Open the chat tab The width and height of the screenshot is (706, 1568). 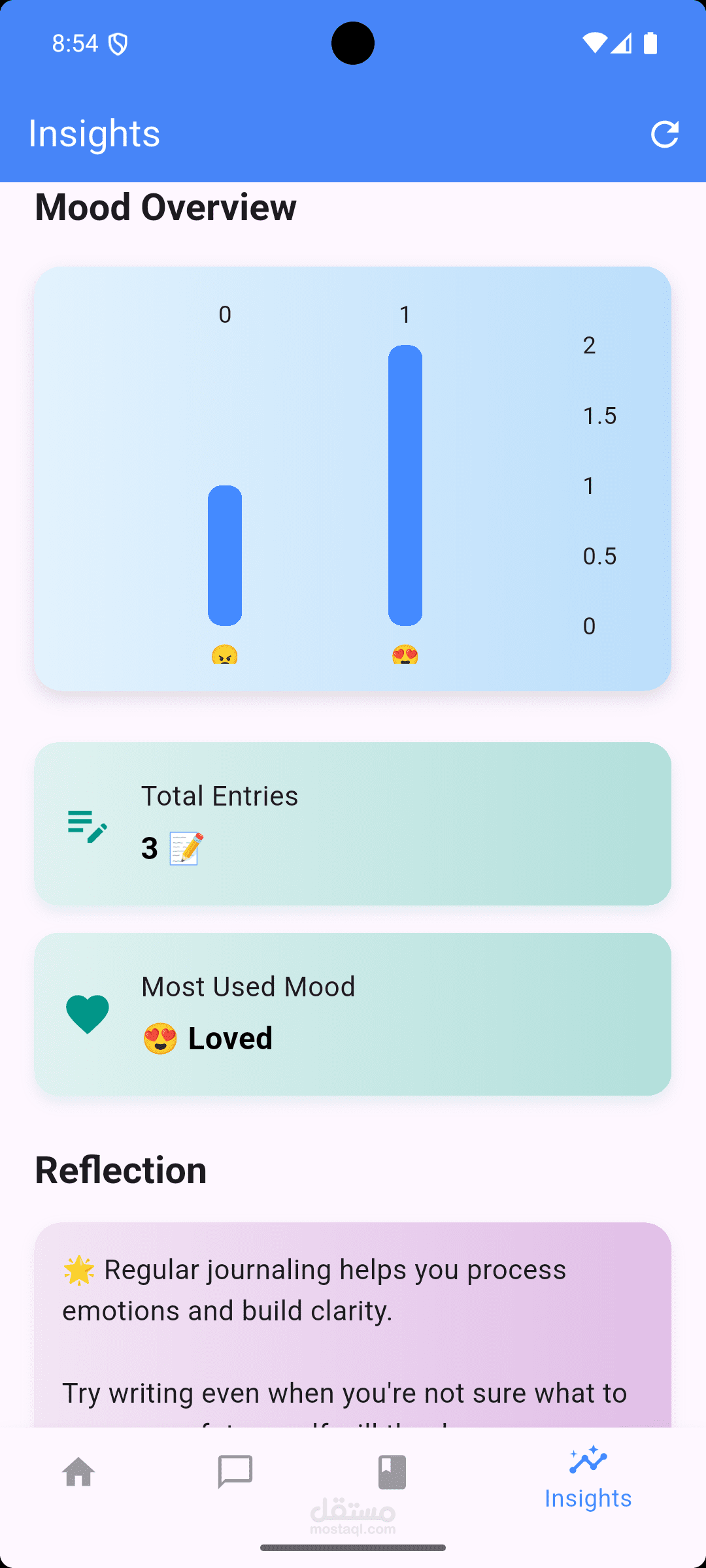[235, 1472]
